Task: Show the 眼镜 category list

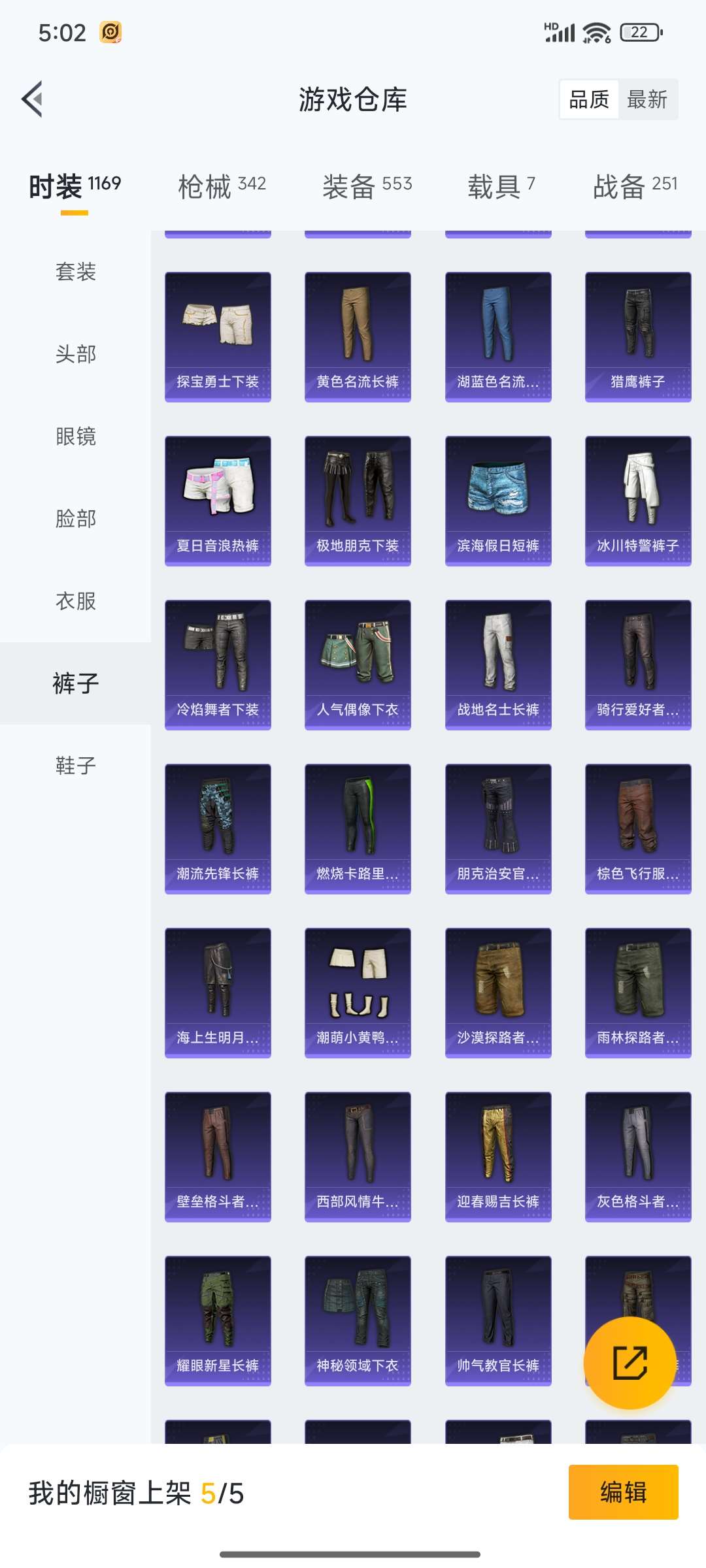Action: (x=75, y=436)
